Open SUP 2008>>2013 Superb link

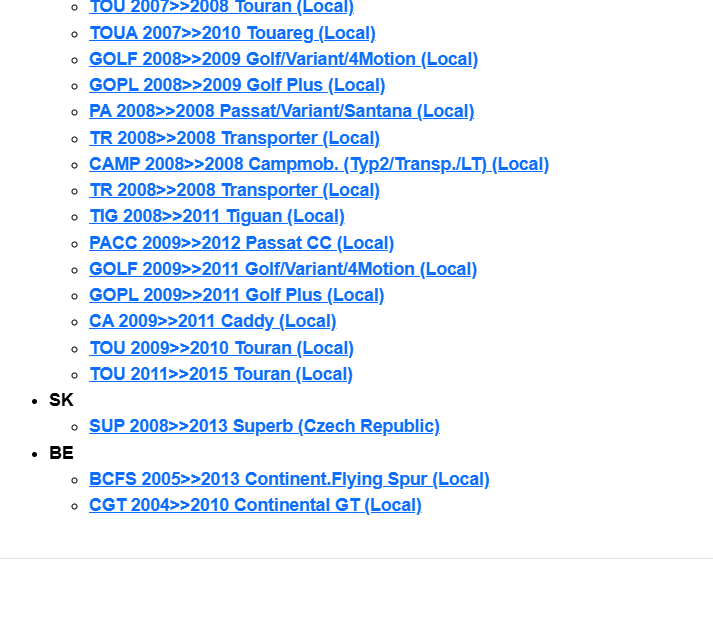tap(264, 426)
